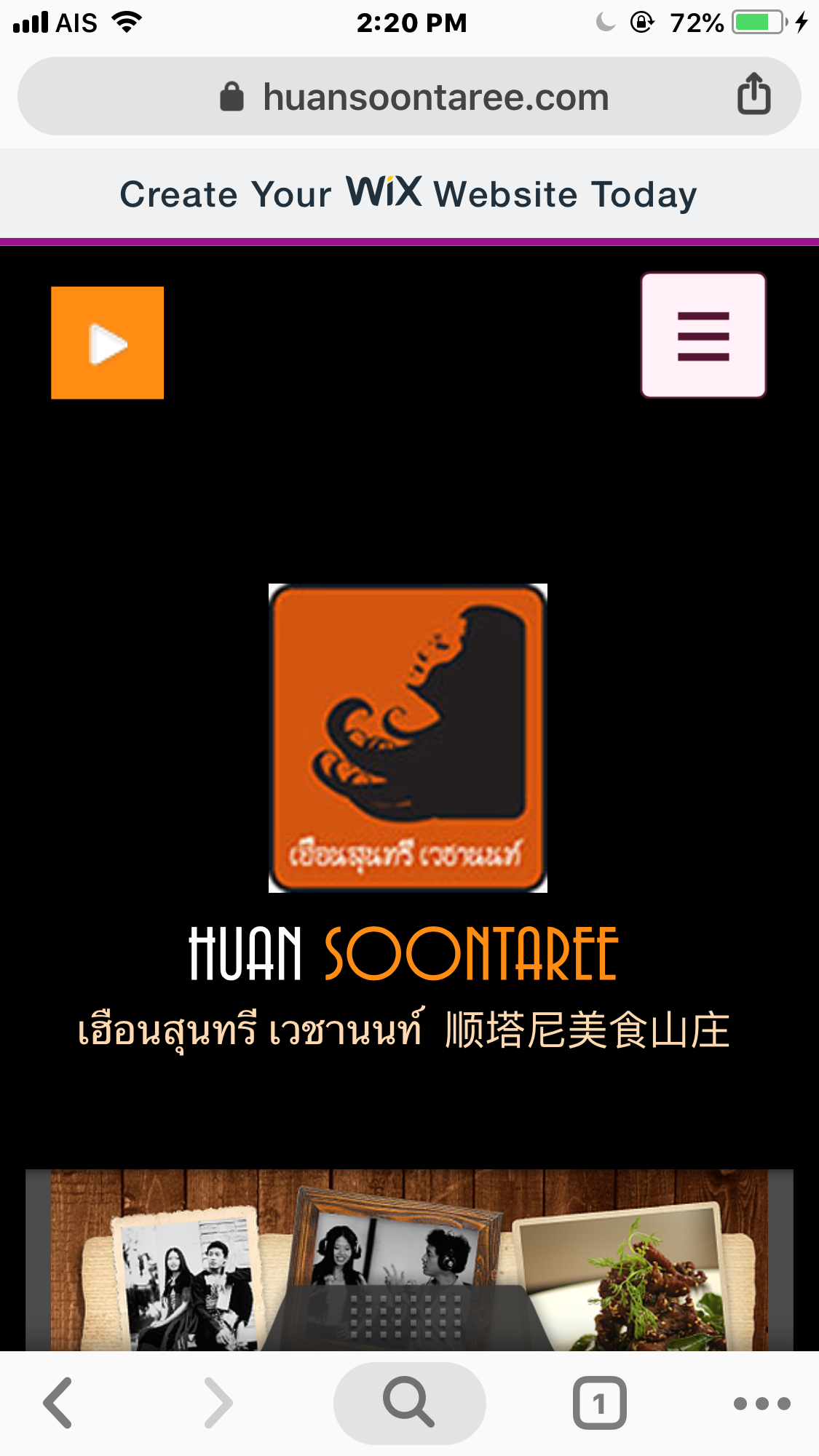Play audio with the orange play button
This screenshot has height=1456, width=819.
click(107, 343)
